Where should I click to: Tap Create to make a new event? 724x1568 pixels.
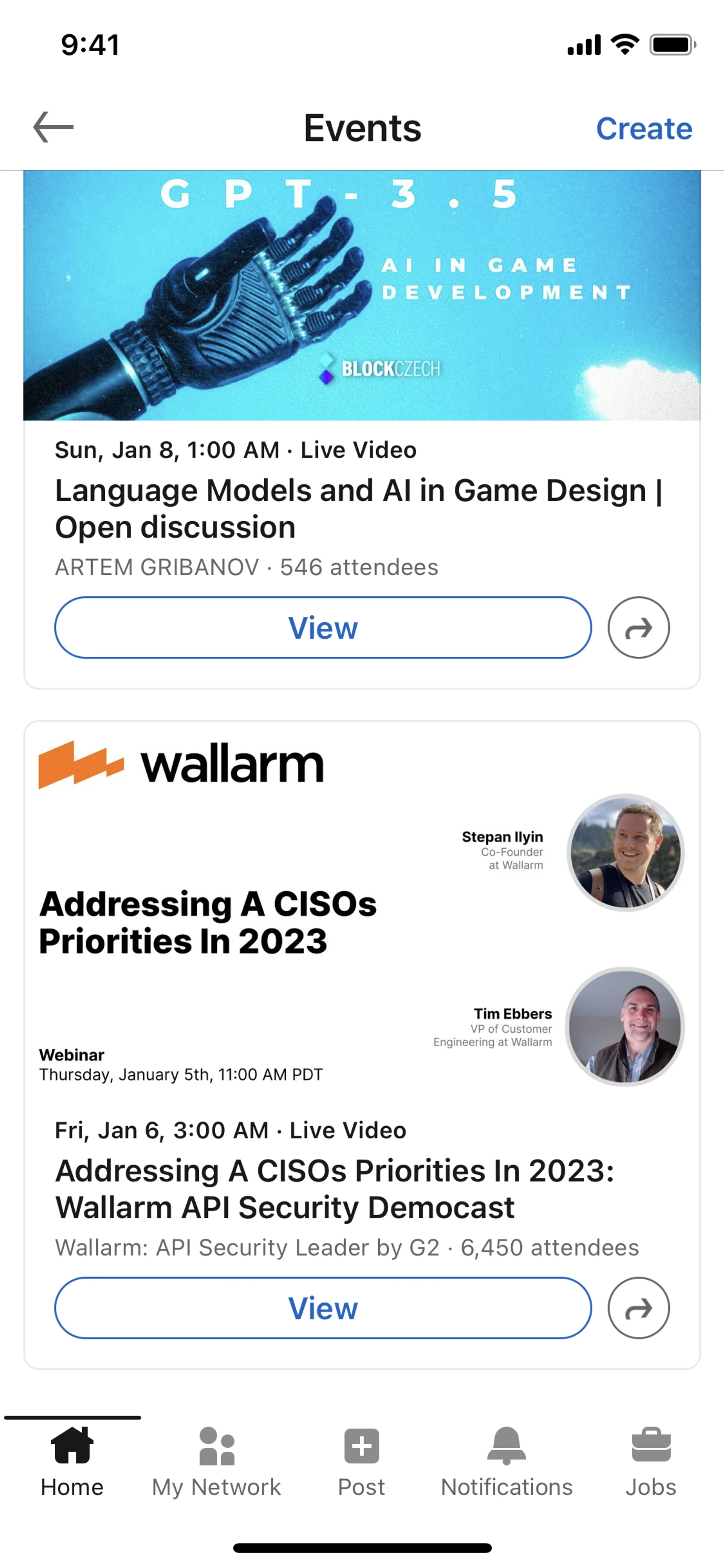[644, 128]
